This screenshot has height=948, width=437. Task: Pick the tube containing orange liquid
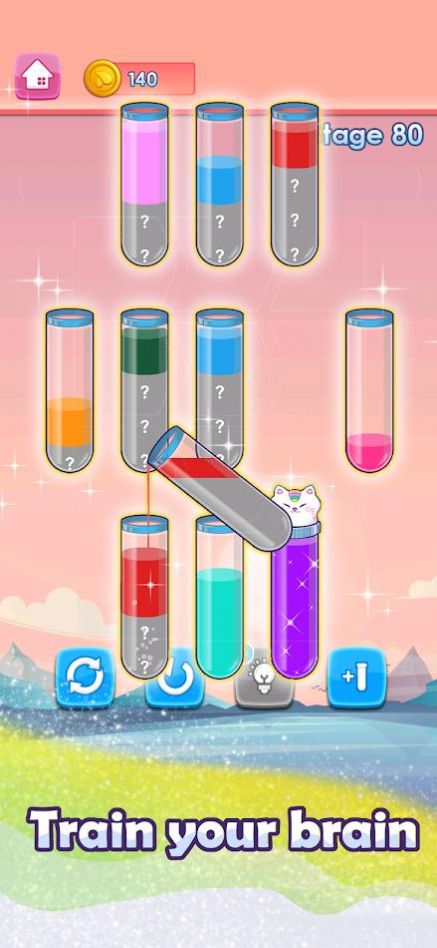tap(70, 390)
